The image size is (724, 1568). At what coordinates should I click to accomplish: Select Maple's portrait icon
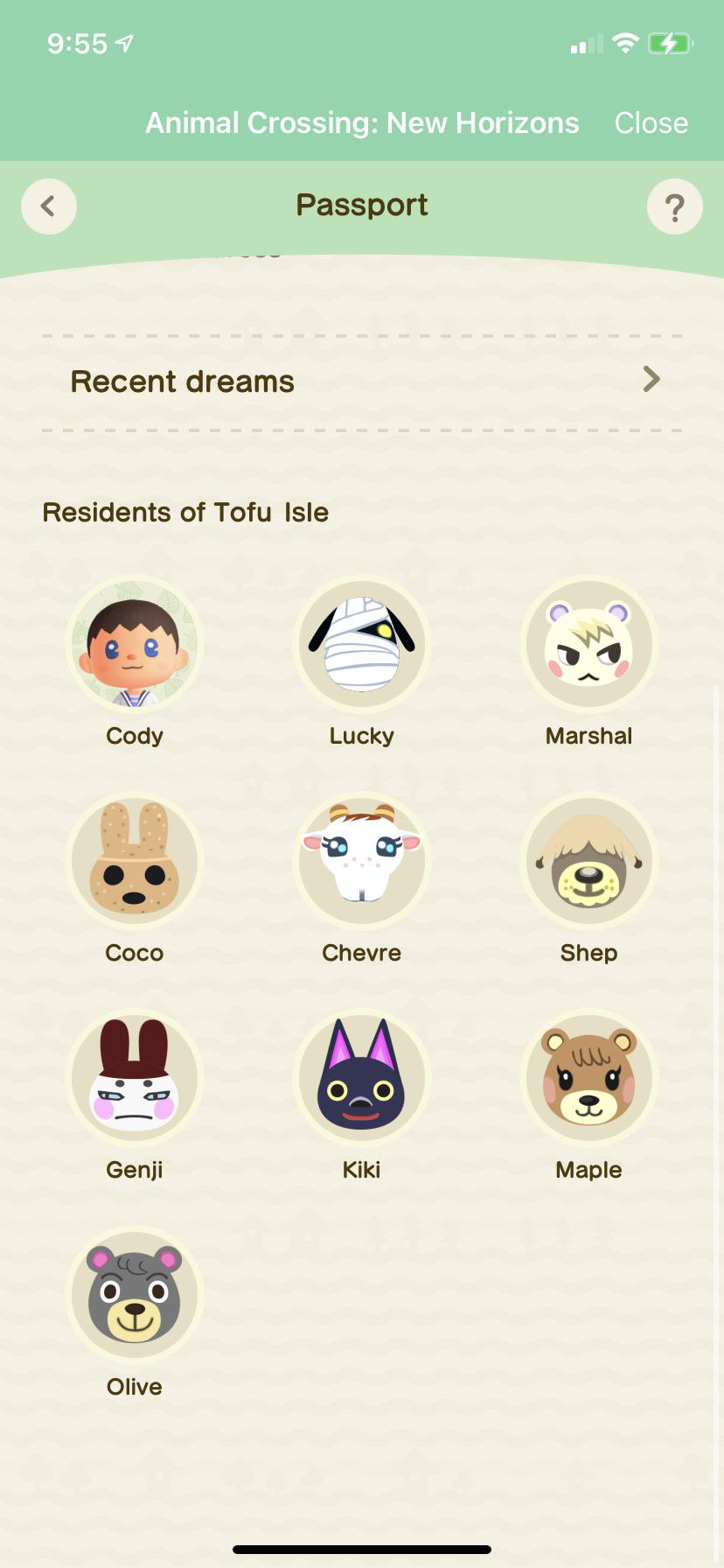588,1078
